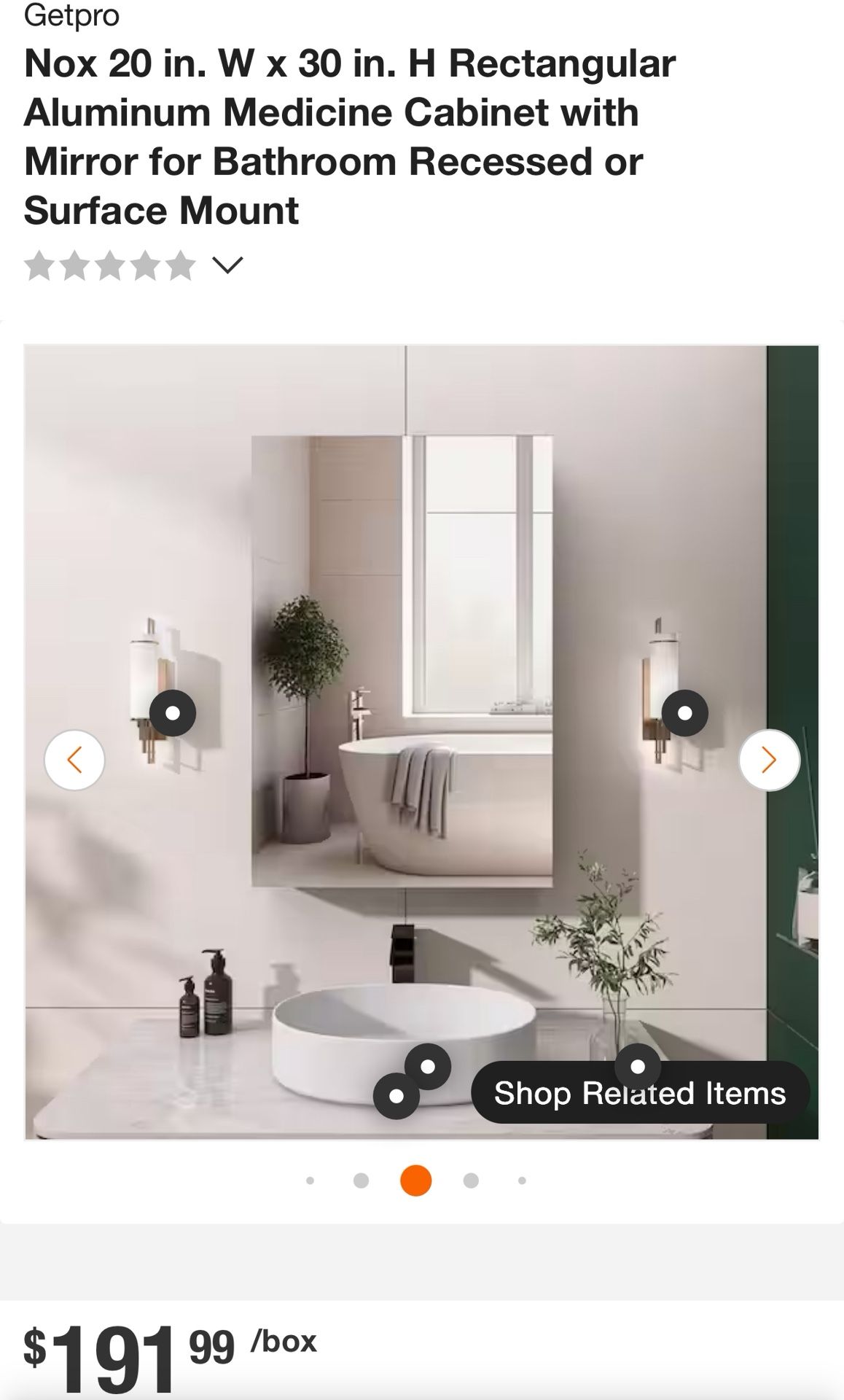The height and width of the screenshot is (1400, 844).
Task: Jump to fourth image indicator dot
Action: pos(471,1181)
